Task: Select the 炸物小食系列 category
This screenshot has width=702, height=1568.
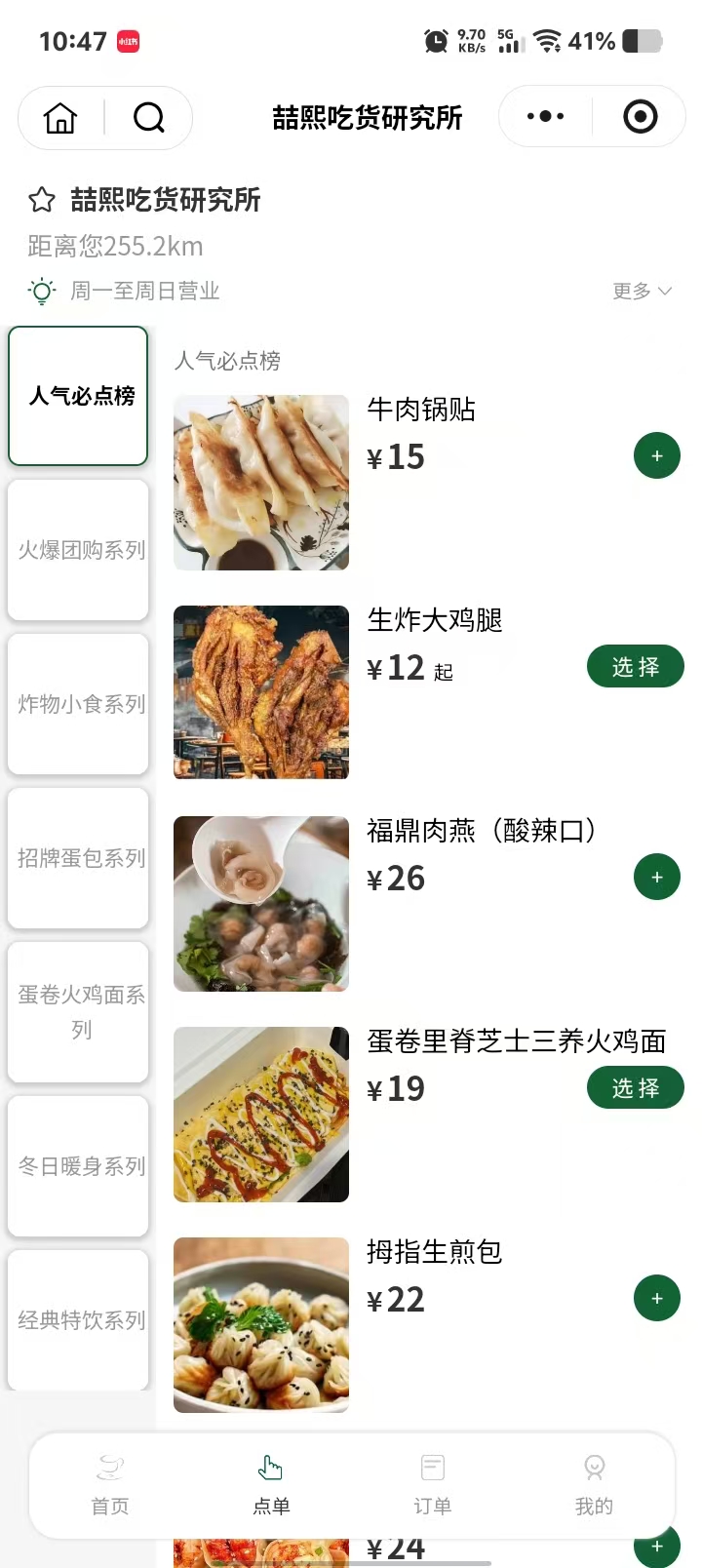Action: tap(79, 704)
